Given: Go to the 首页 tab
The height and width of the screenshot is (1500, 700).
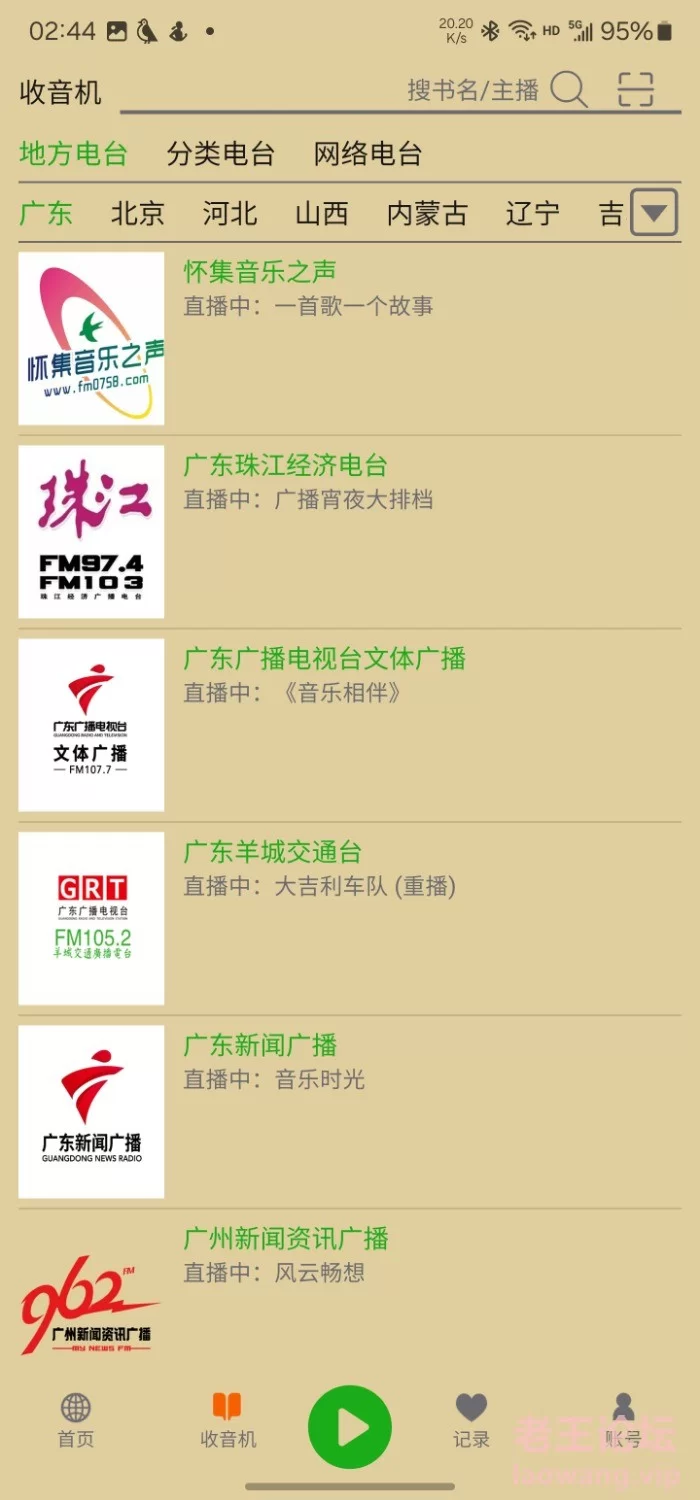Looking at the screenshot, I should (76, 1421).
